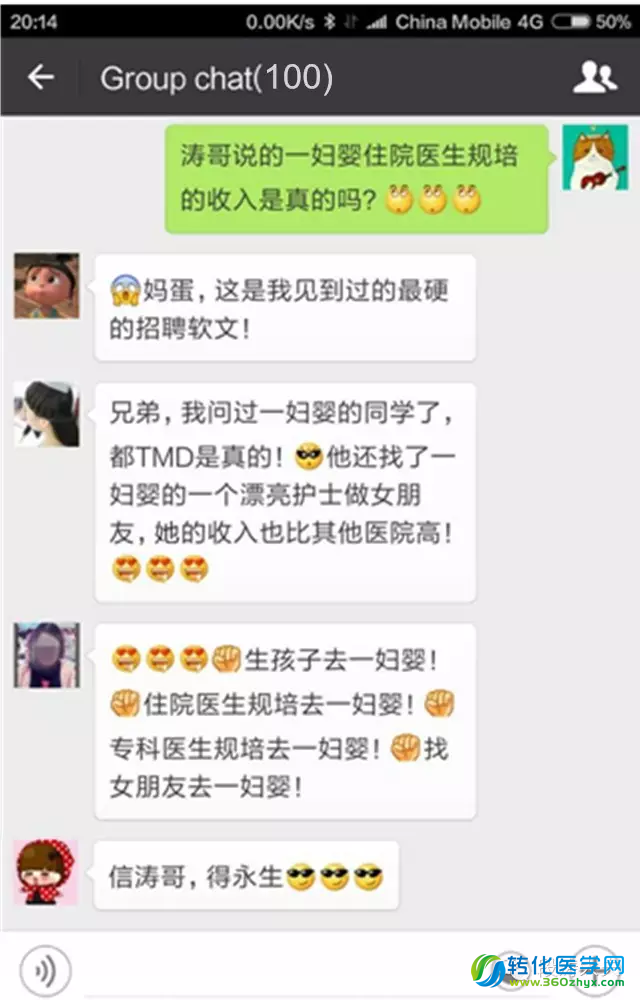Switch to voice message input
The height and width of the screenshot is (1000, 640).
tap(45, 969)
